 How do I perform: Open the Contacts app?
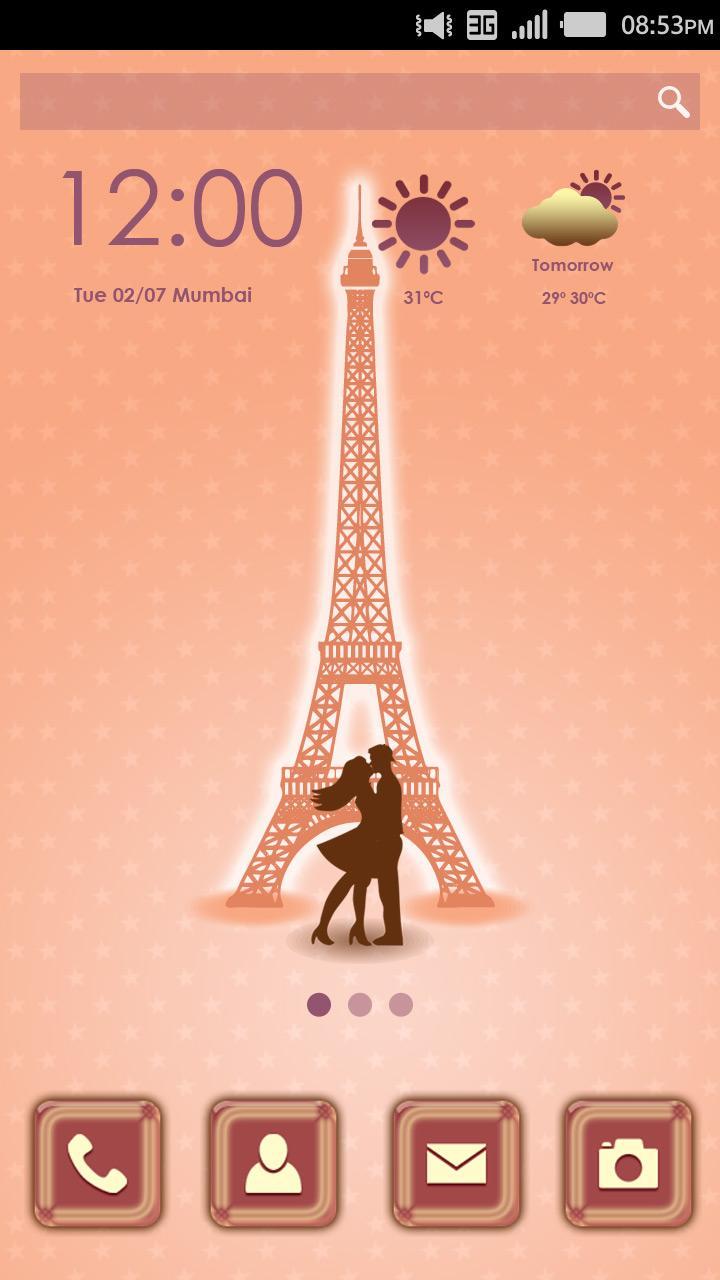pos(273,1164)
